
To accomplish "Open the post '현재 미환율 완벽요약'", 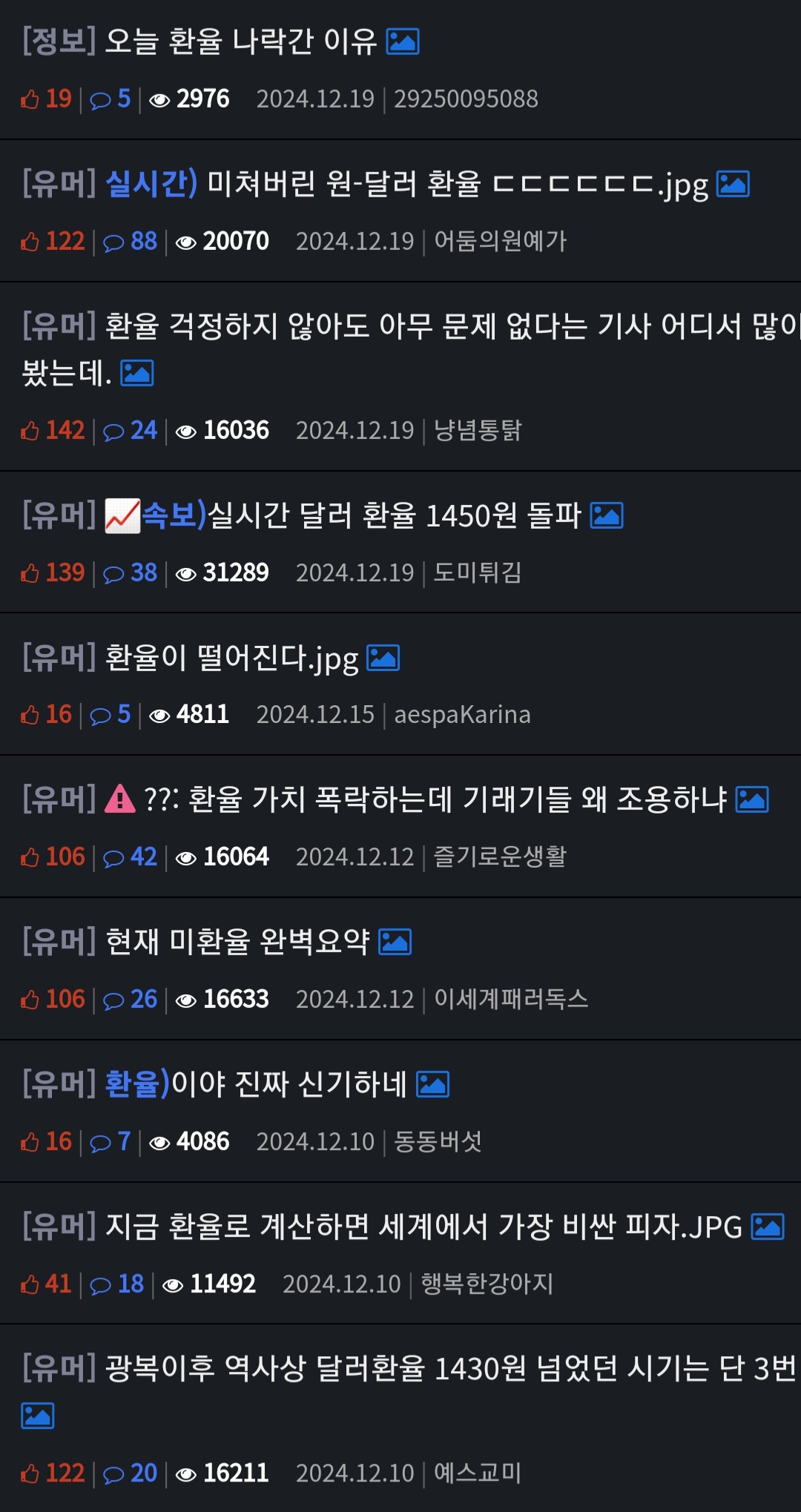I will 237,942.
